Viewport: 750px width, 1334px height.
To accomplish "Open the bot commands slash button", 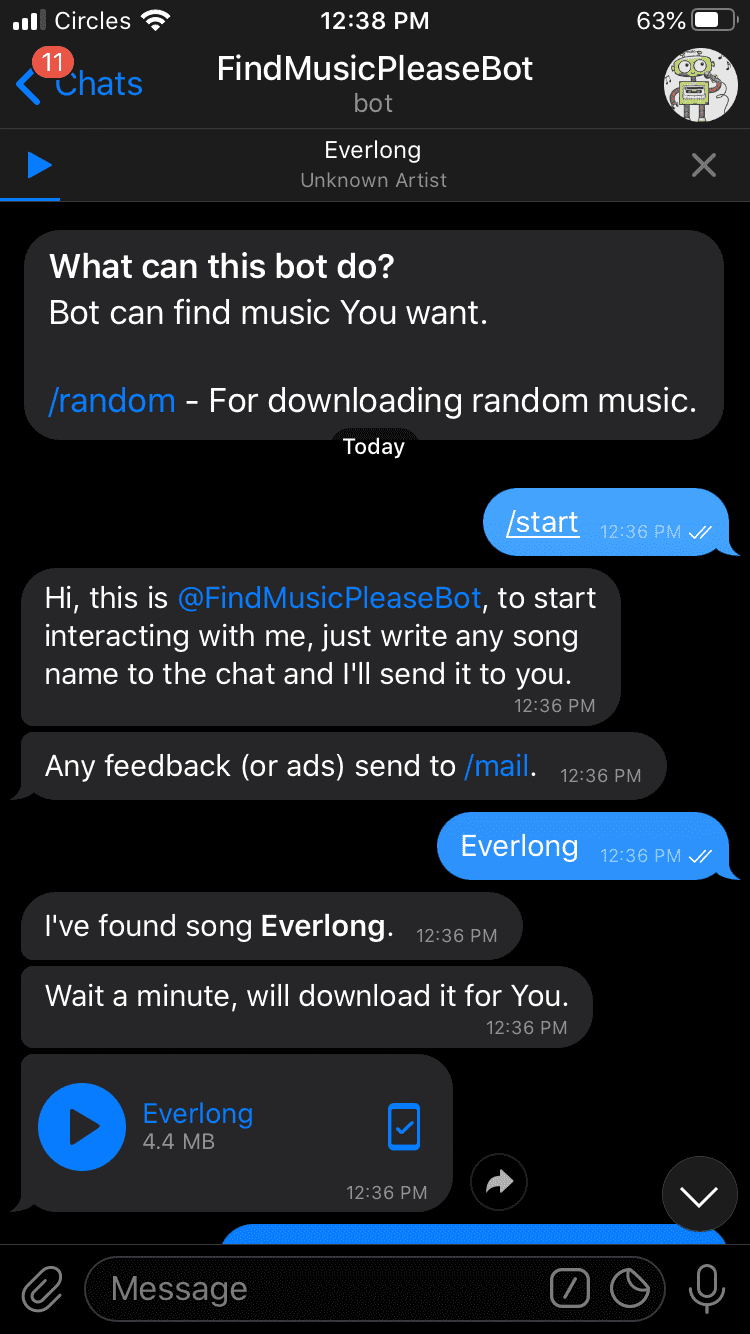I will click(570, 1289).
